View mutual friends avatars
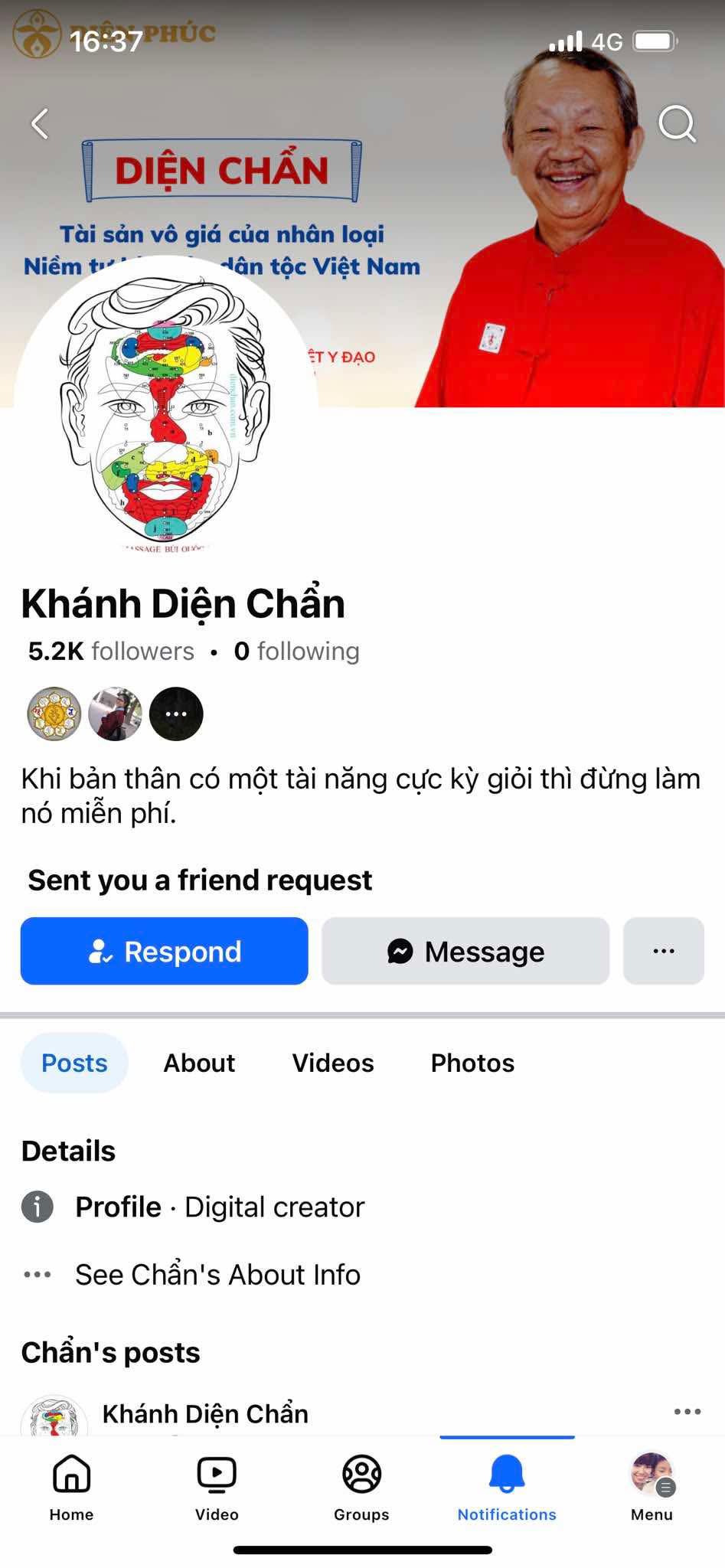This screenshot has width=725, height=1568. click(115, 714)
